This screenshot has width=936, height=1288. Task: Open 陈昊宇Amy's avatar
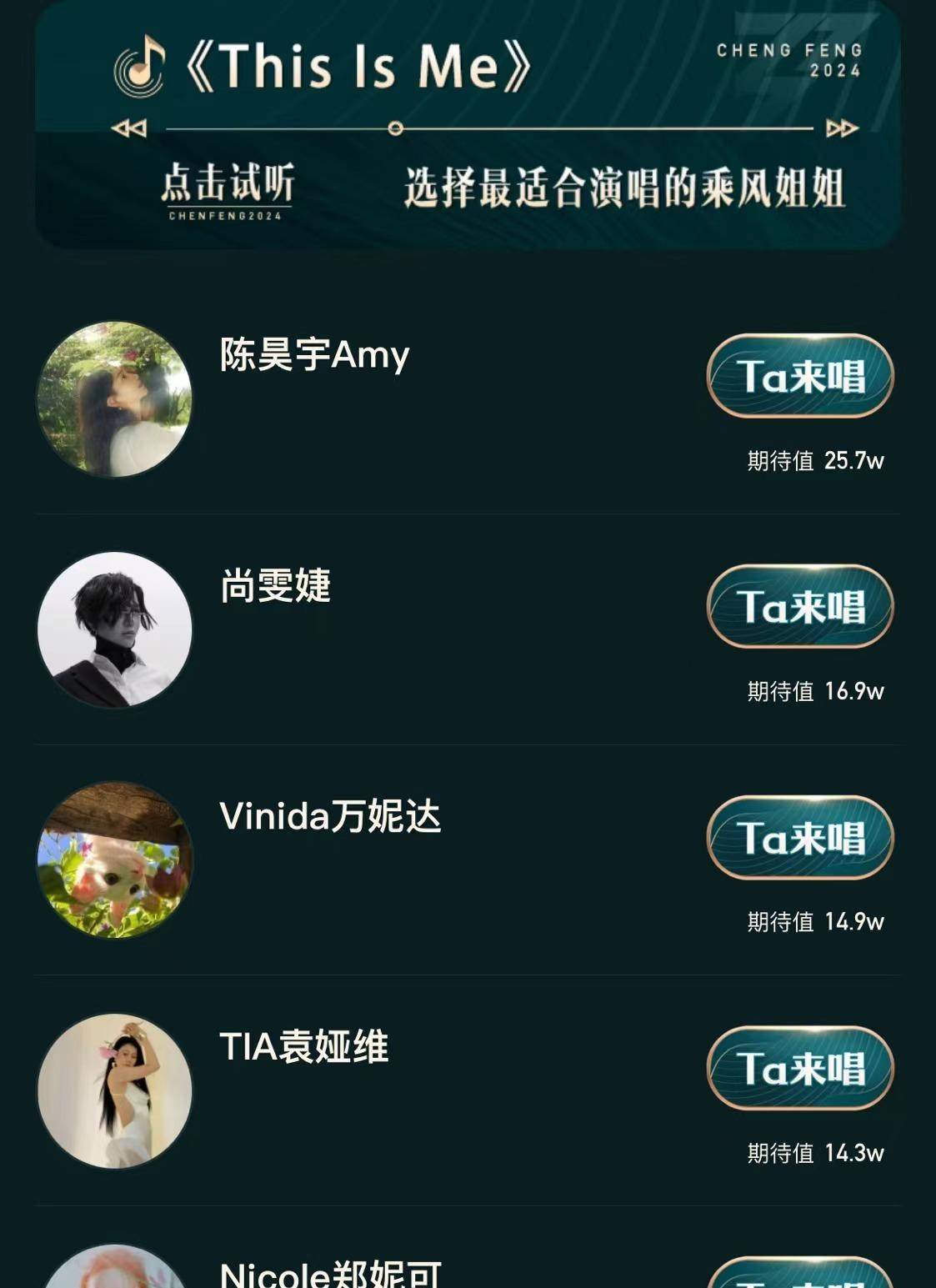[115, 399]
